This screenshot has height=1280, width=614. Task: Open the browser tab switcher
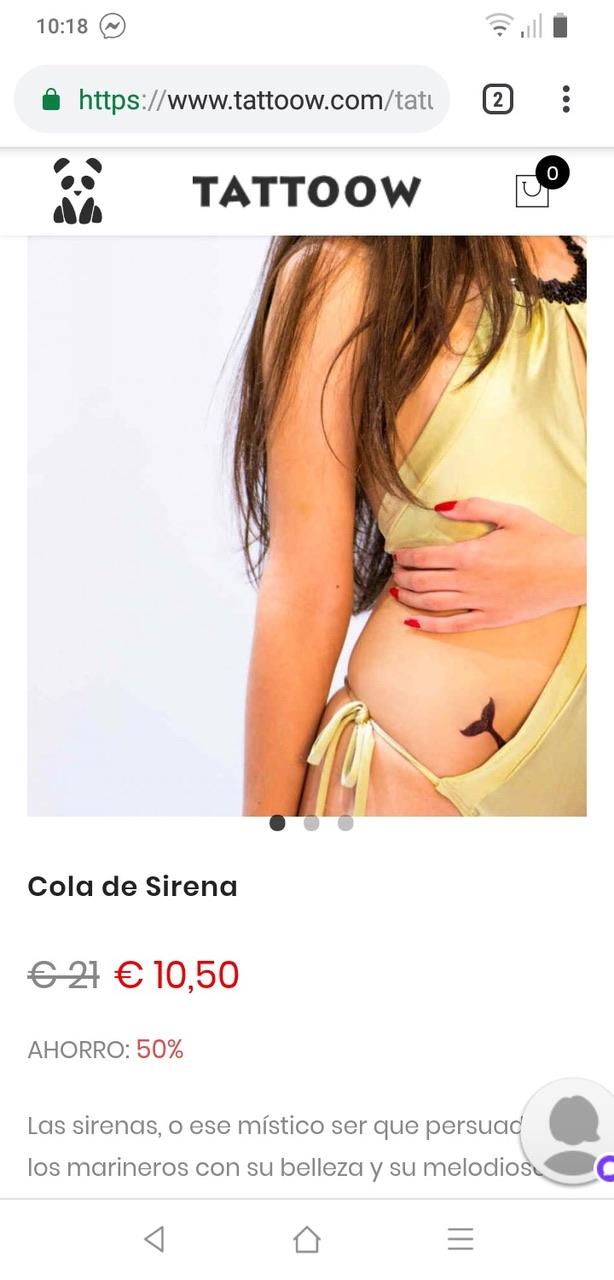tap(498, 99)
